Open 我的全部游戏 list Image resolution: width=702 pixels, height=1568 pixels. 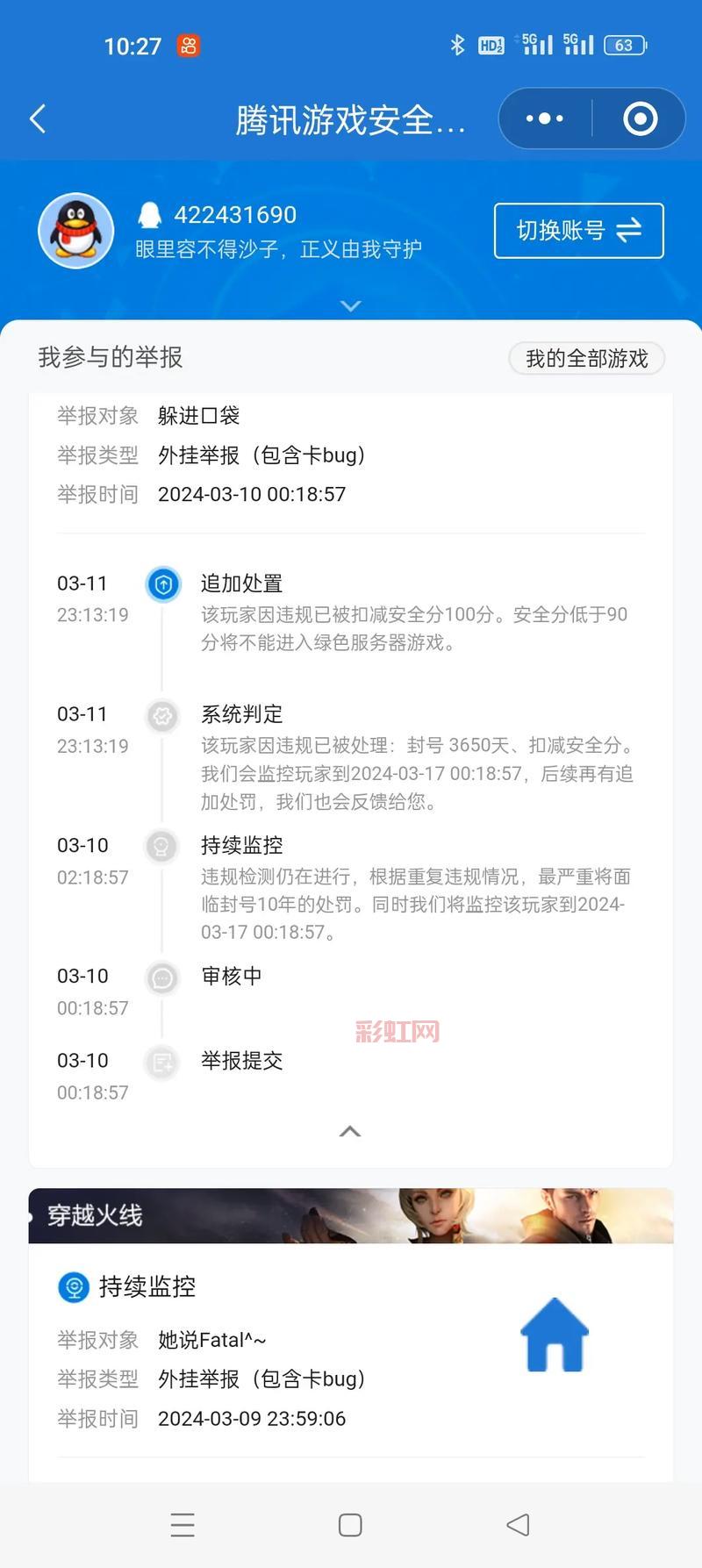point(585,359)
